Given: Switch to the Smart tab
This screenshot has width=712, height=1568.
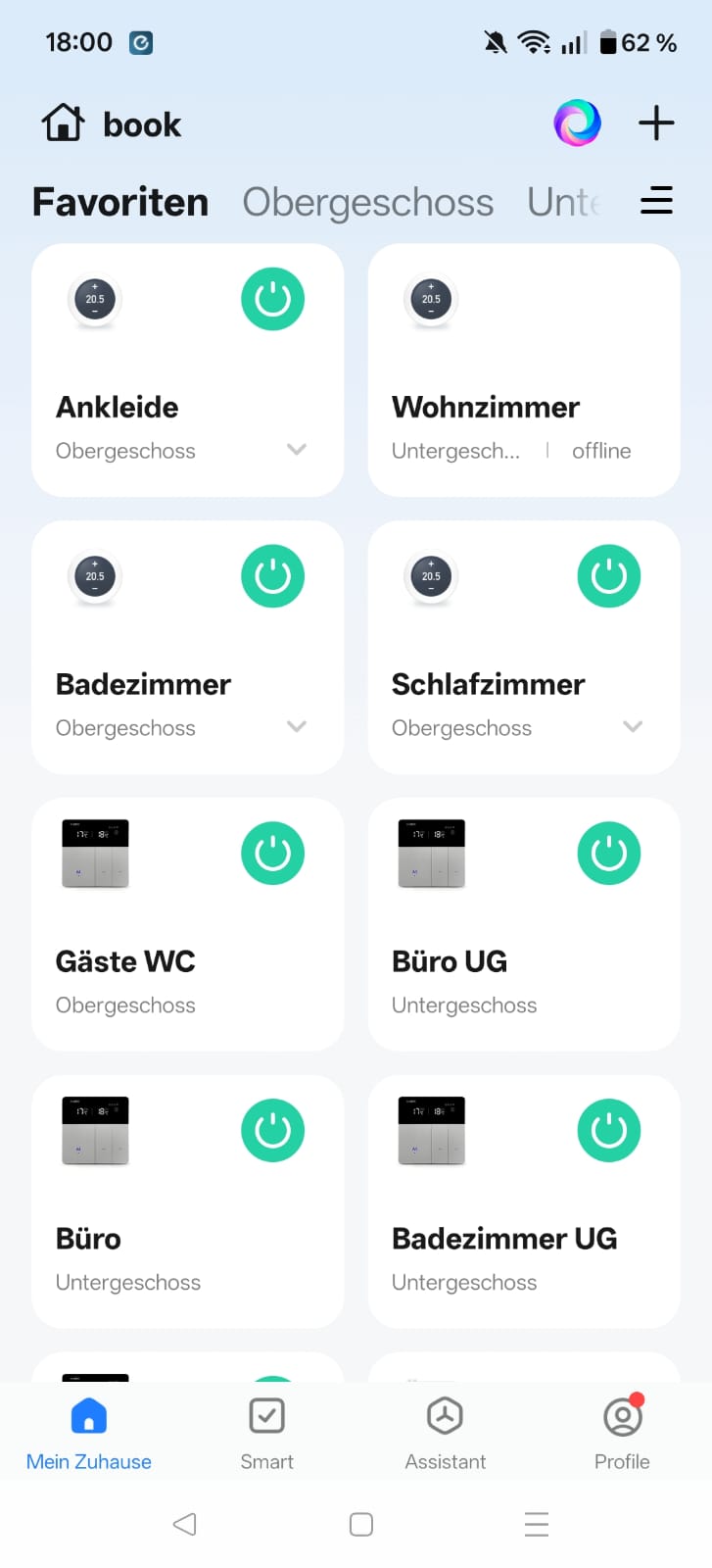Looking at the screenshot, I should [266, 1434].
